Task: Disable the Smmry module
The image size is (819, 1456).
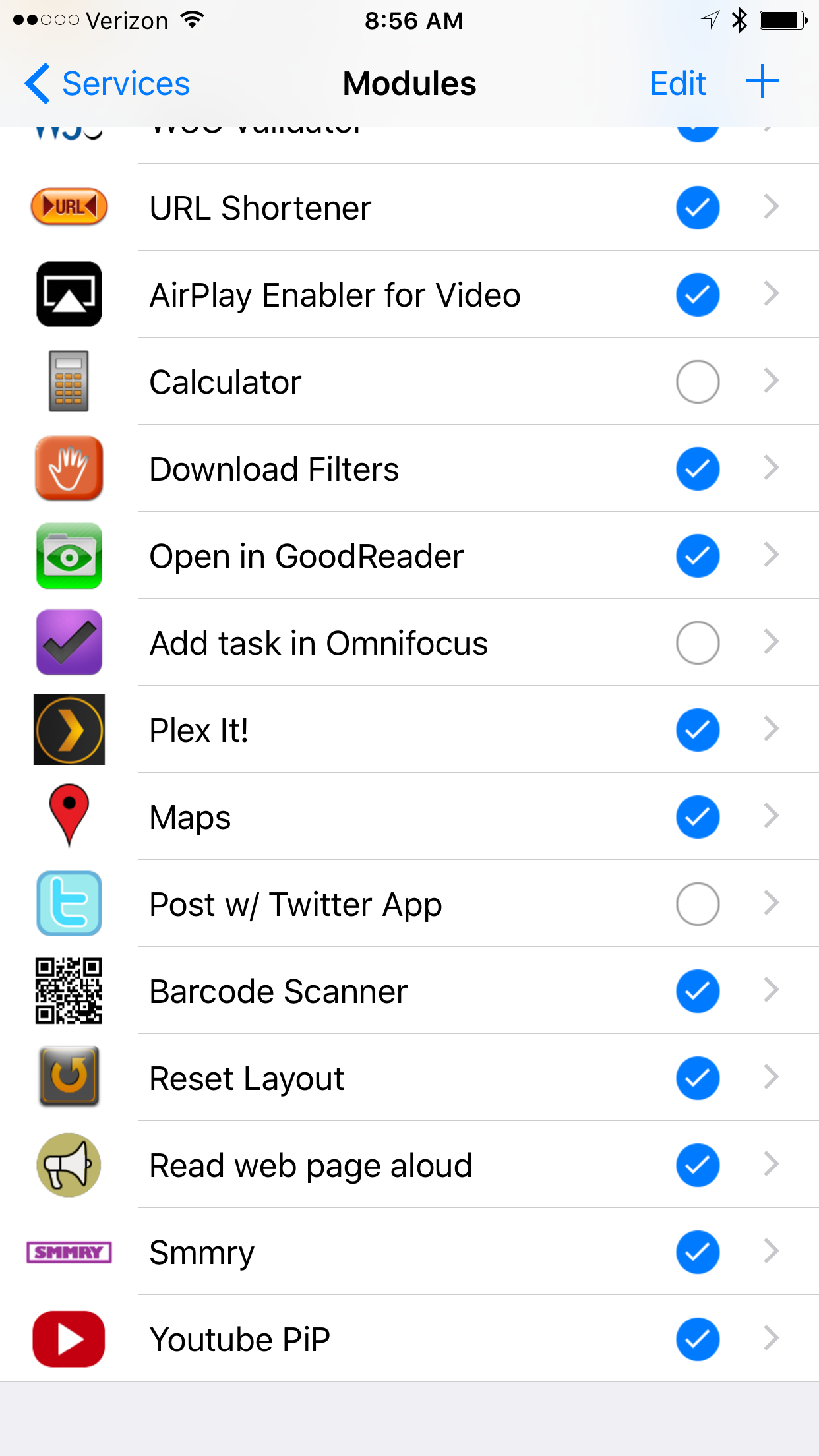Action: [697, 1252]
